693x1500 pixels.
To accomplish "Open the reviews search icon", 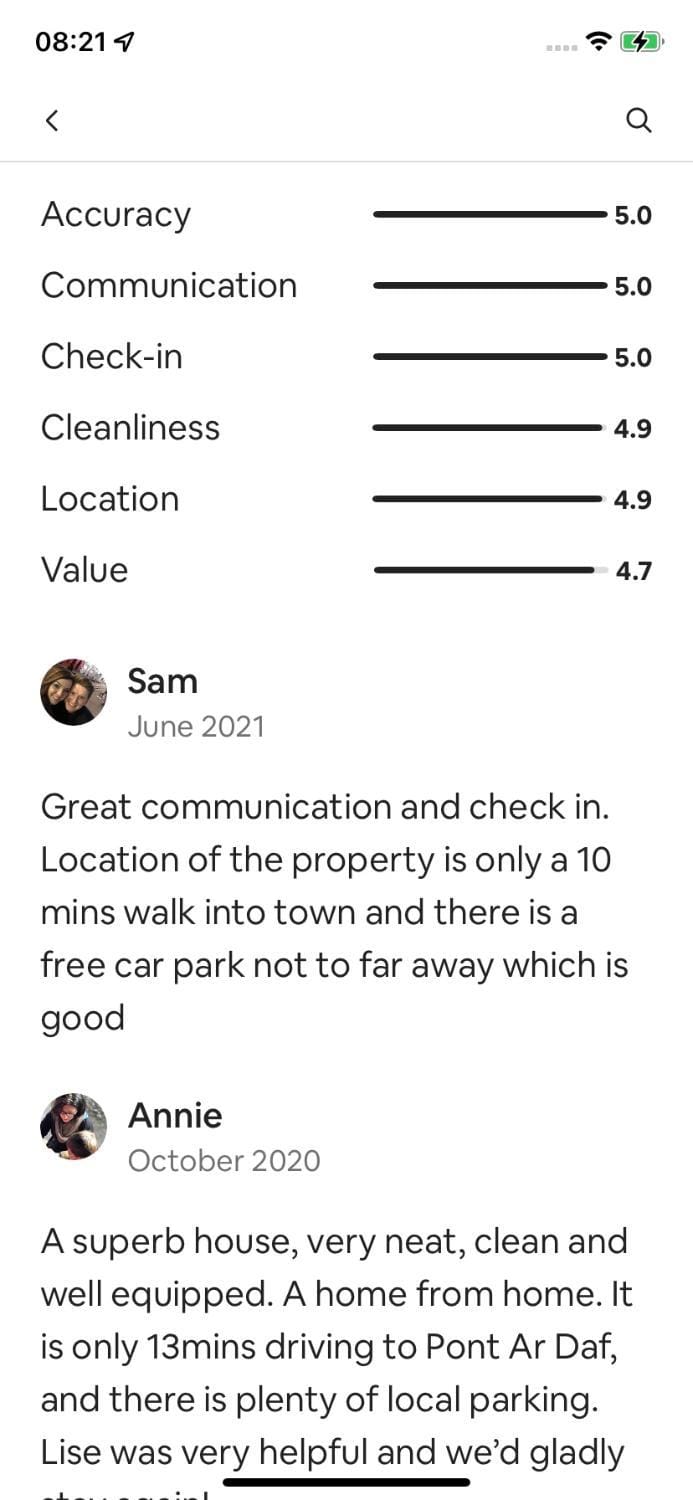I will 638,121.
